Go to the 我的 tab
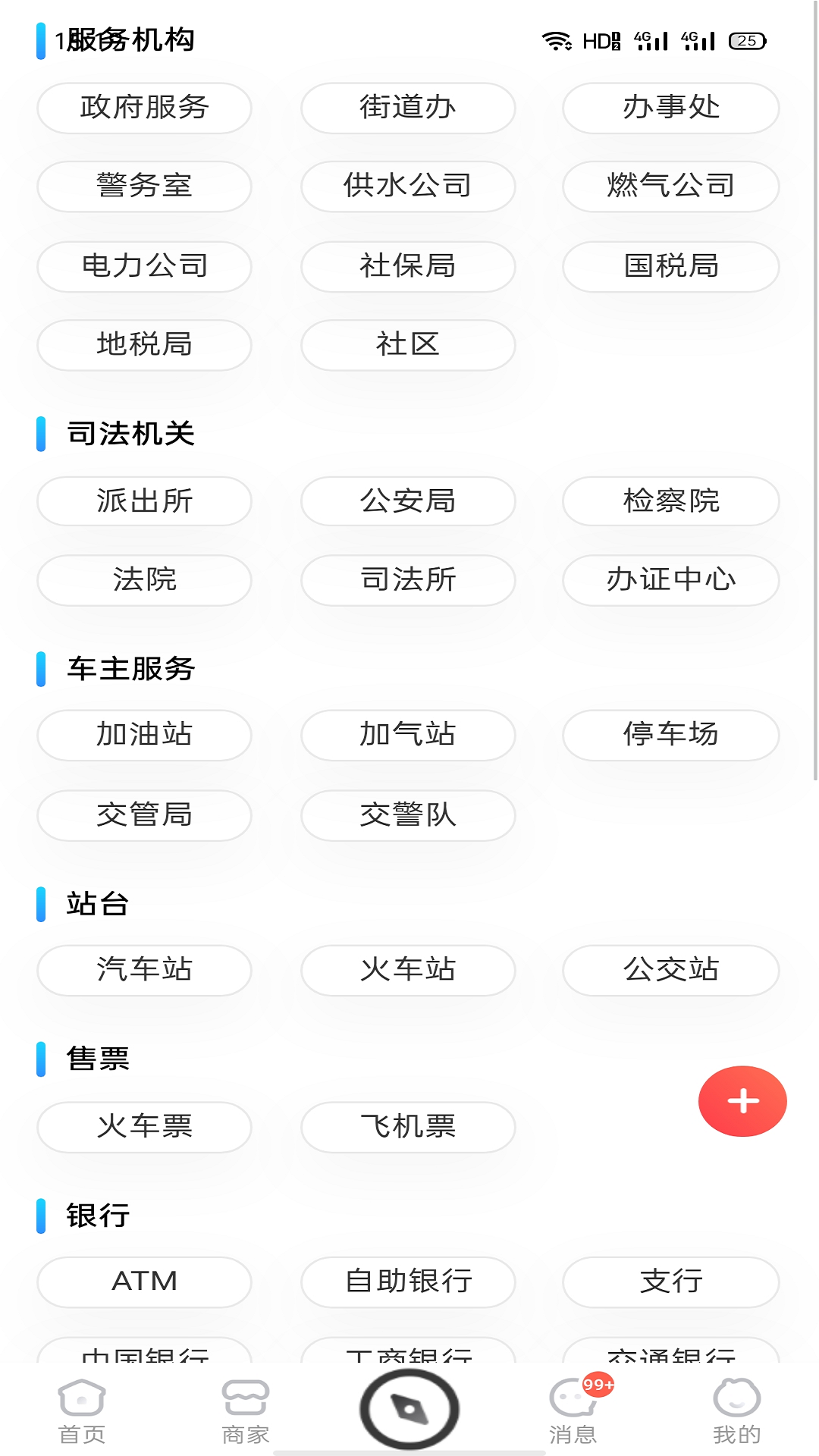This screenshot has width=819, height=1456. (x=736, y=1412)
